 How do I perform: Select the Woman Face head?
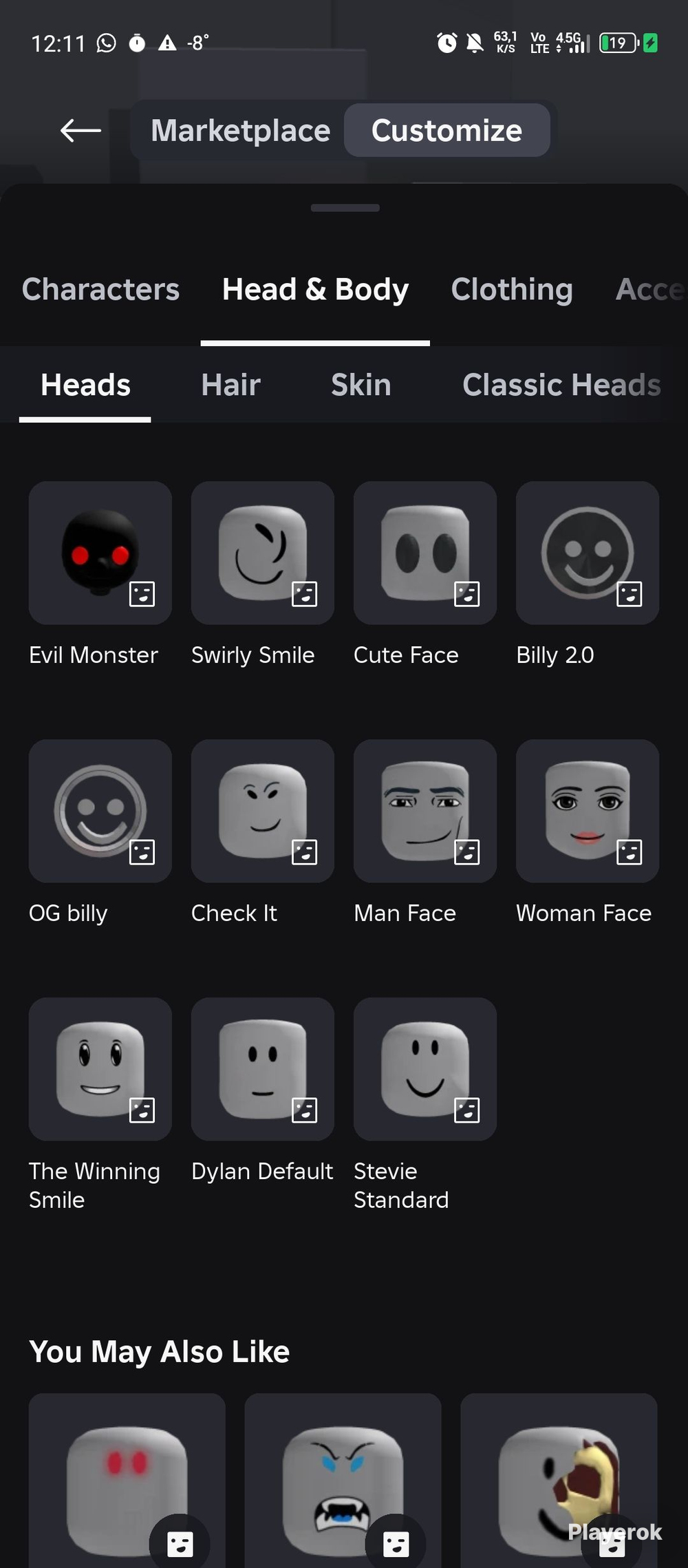pos(588,812)
